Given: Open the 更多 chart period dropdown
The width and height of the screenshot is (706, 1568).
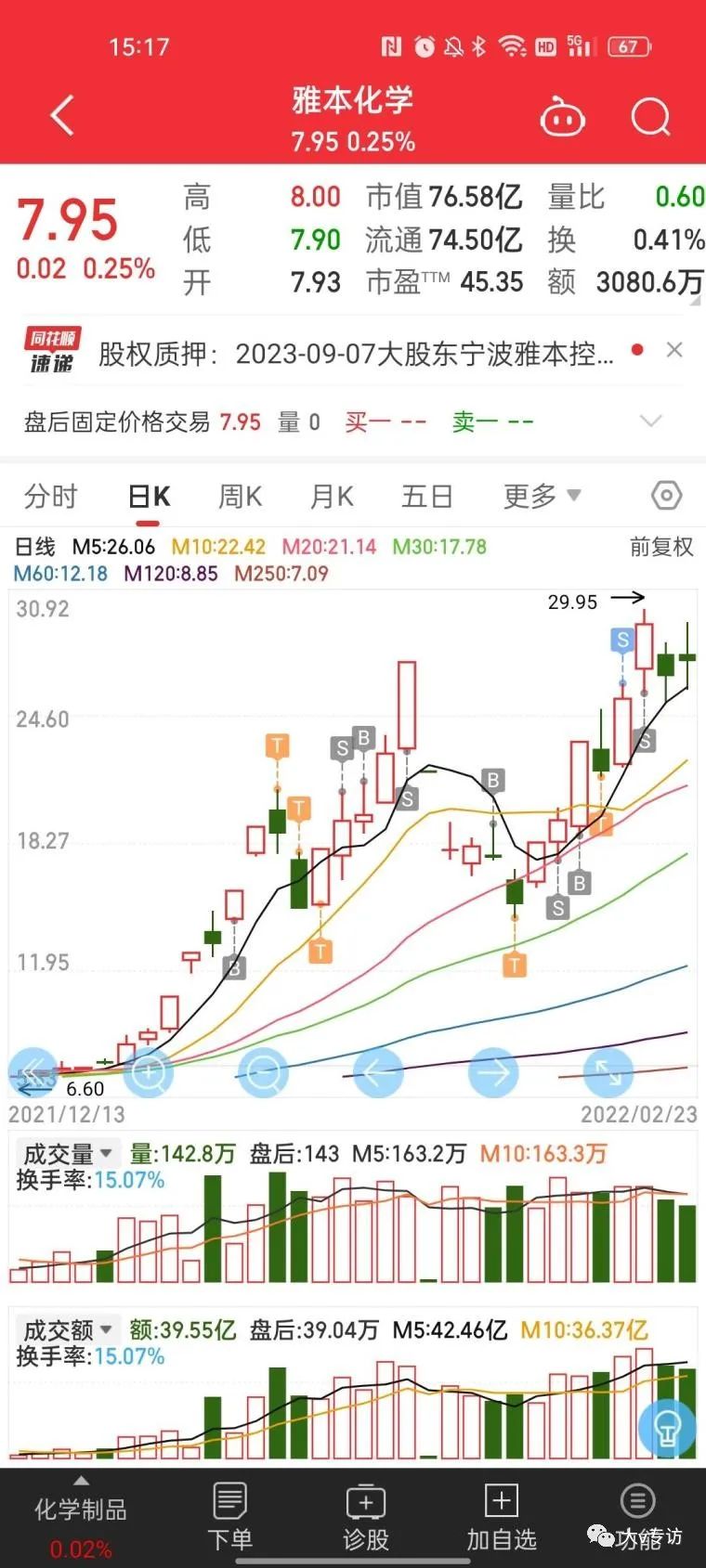Looking at the screenshot, I should 541,497.
